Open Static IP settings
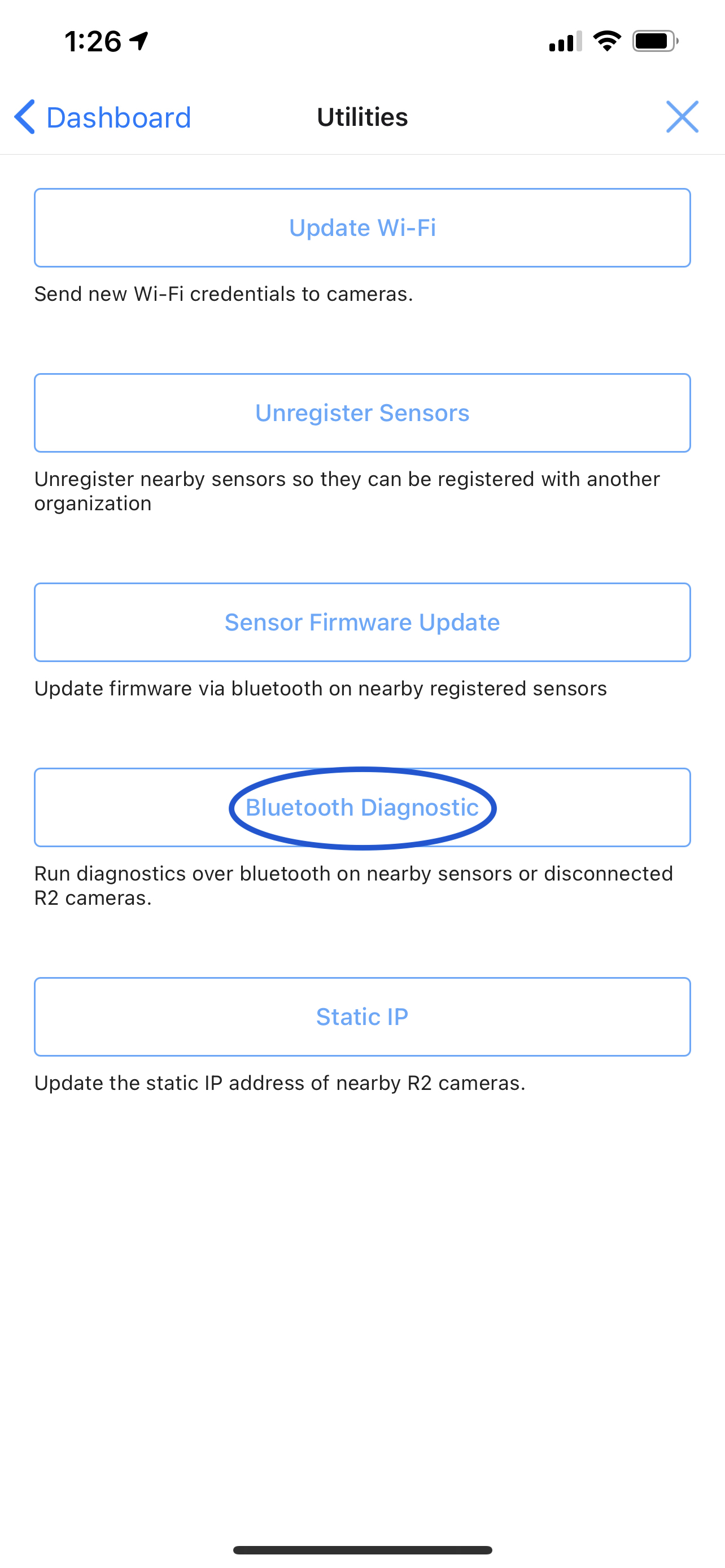This screenshot has width=725, height=1568. point(362,1017)
